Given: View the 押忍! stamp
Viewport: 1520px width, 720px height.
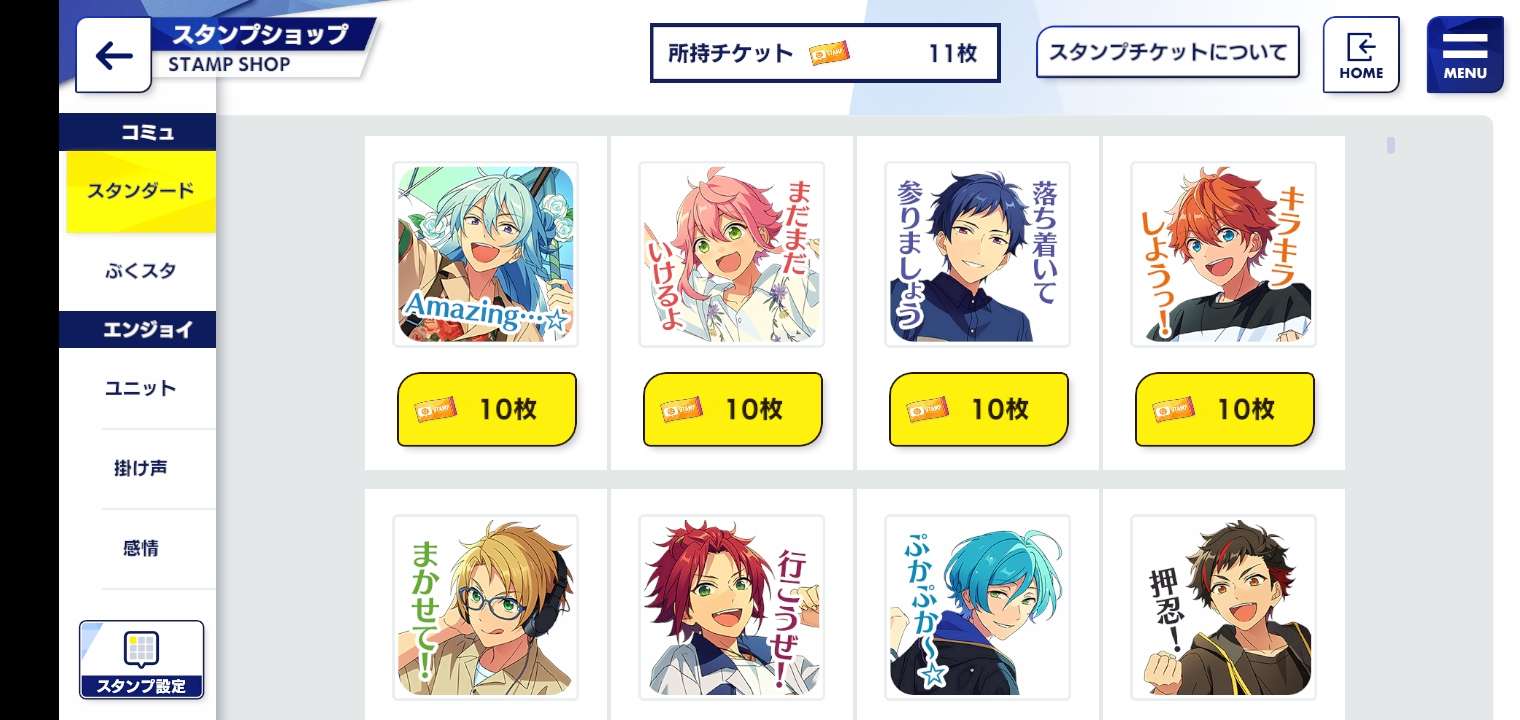Looking at the screenshot, I should point(1224,607).
